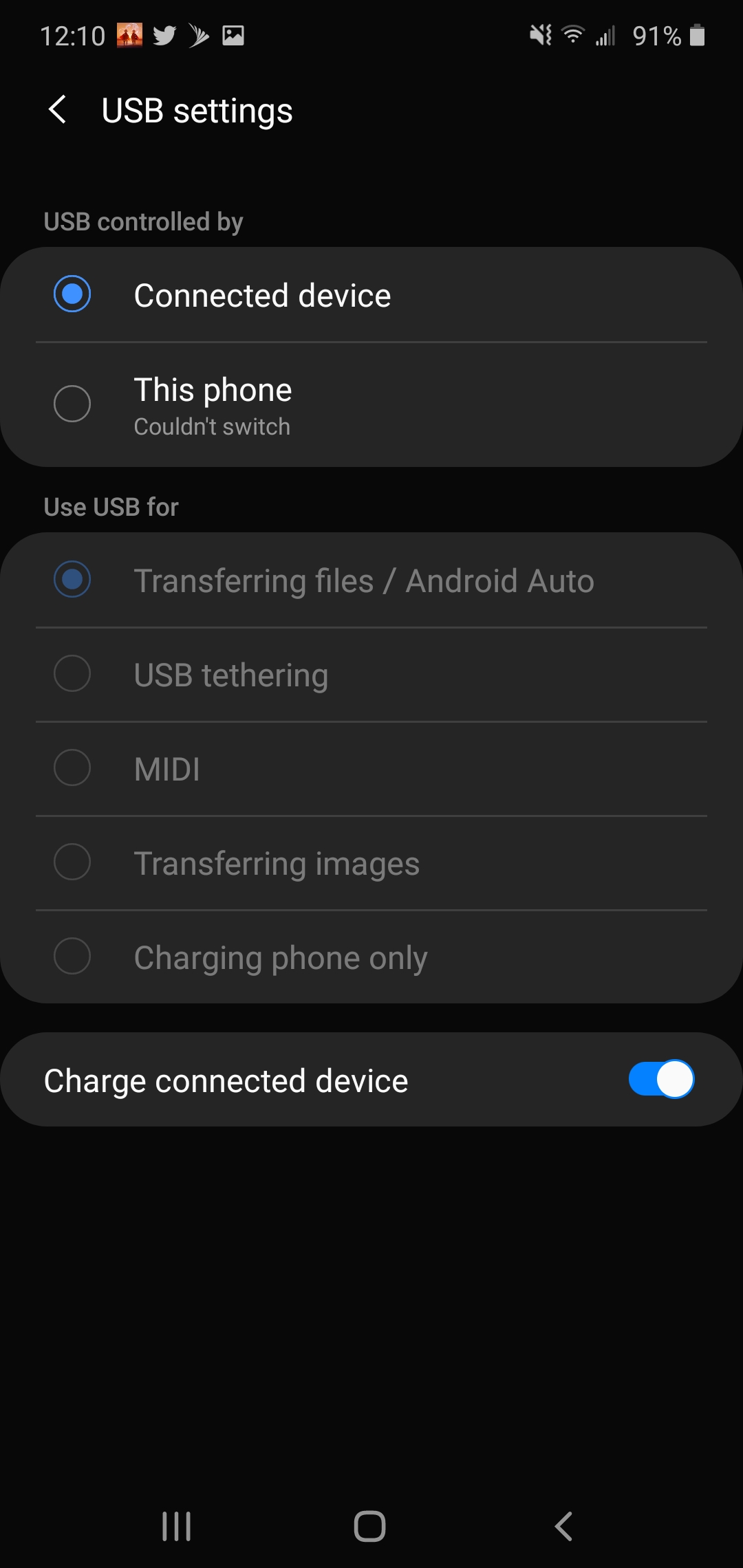Tap the leftmost album art notification icon
This screenshot has width=743, height=1568.
130,34
